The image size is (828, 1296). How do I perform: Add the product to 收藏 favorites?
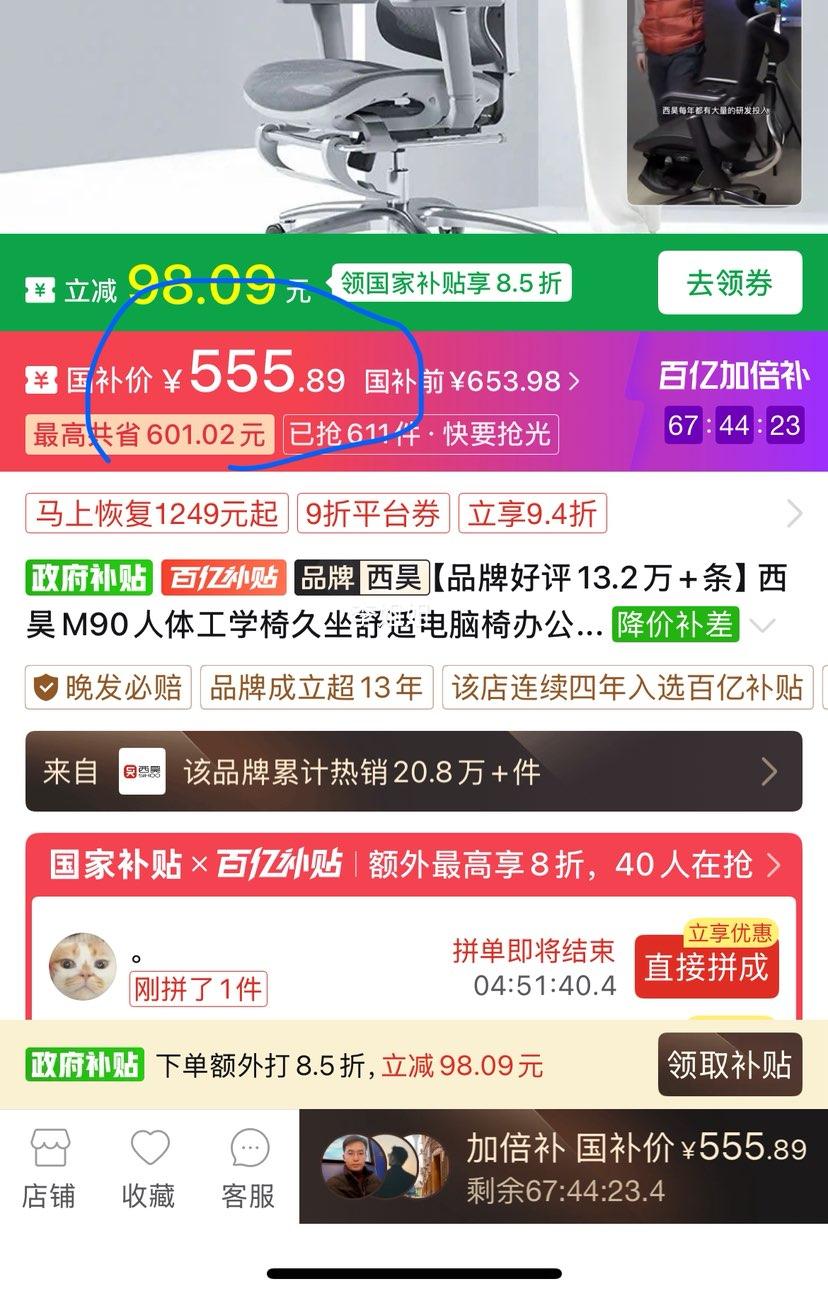click(149, 1168)
